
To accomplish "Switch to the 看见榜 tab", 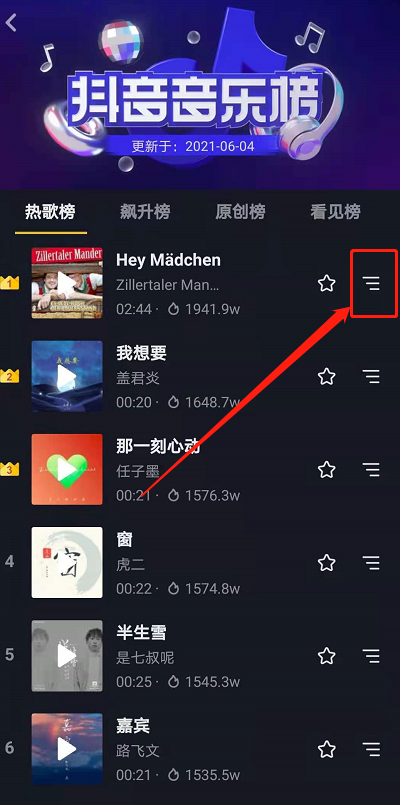I will [335, 212].
